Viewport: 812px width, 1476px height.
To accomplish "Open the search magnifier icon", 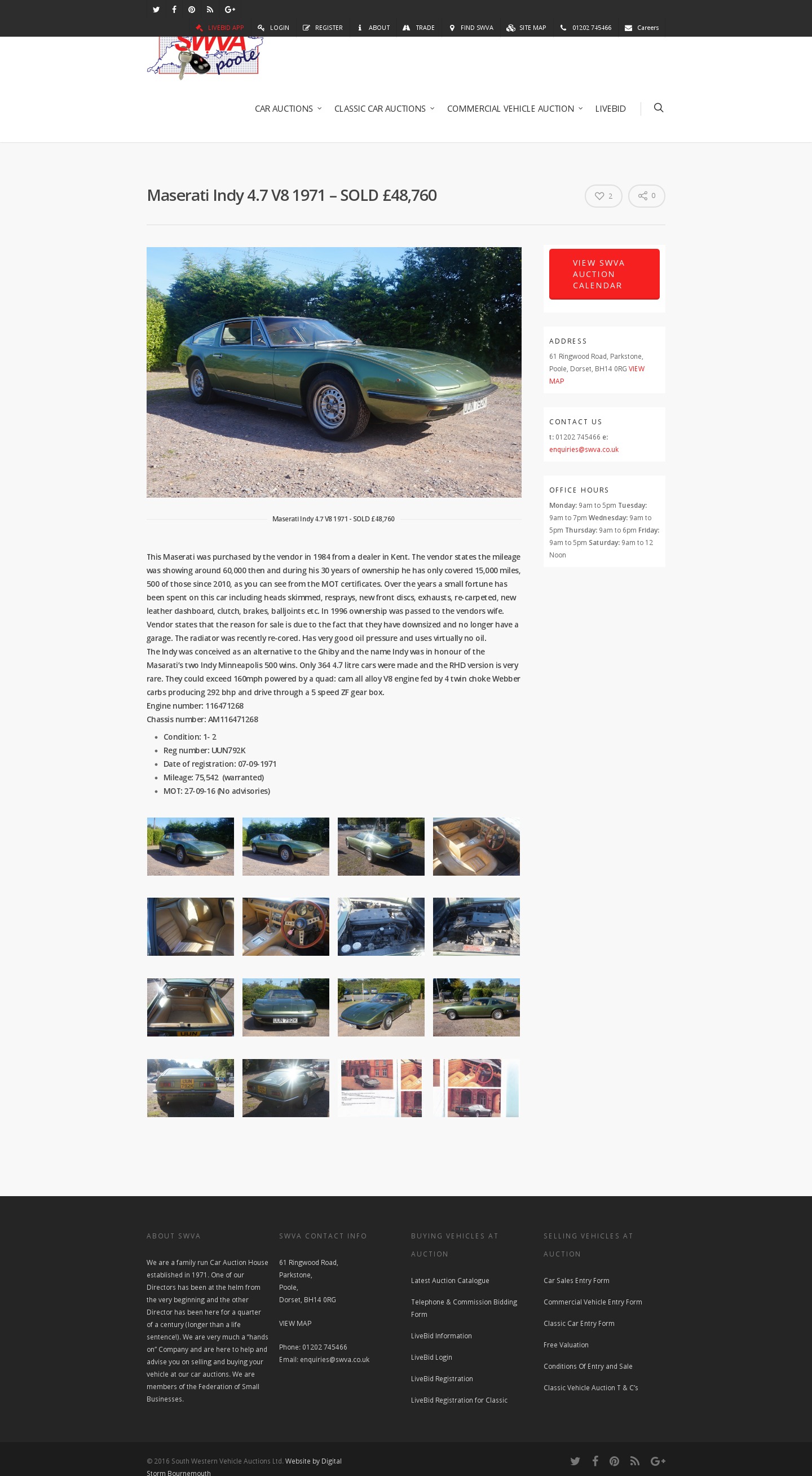I will [x=659, y=108].
